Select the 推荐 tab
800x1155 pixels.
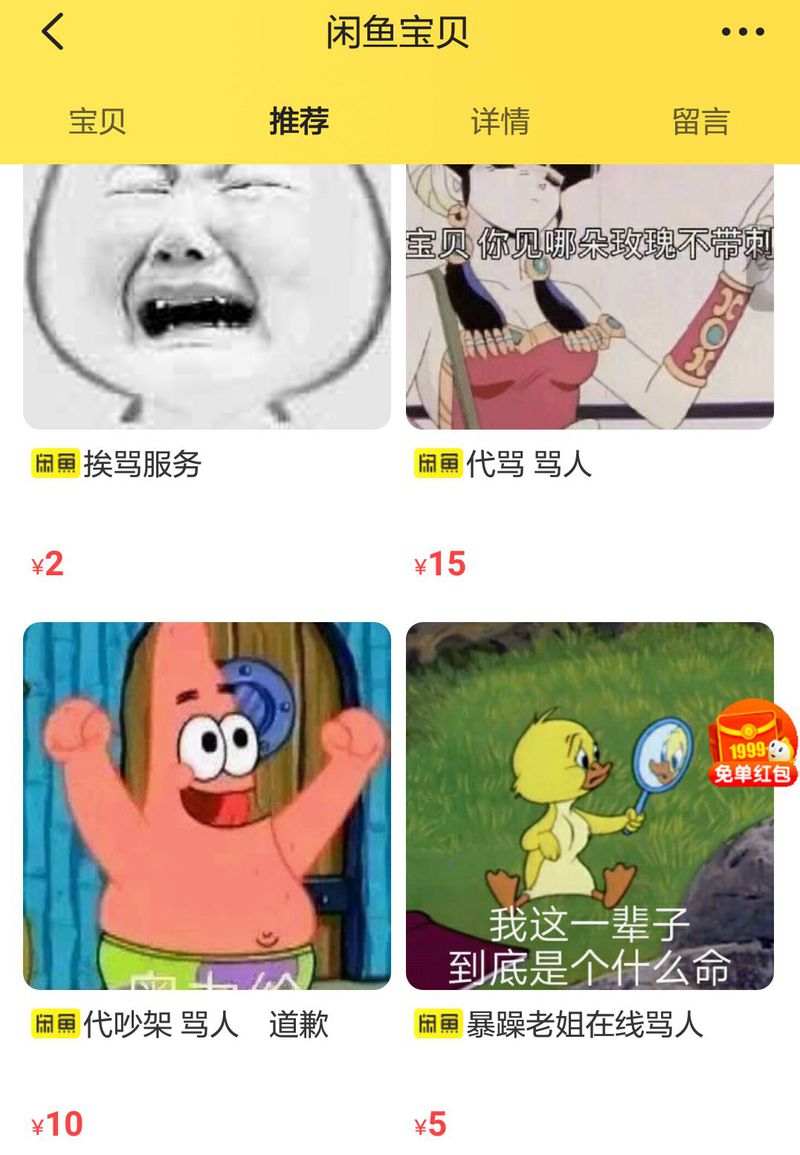299,122
